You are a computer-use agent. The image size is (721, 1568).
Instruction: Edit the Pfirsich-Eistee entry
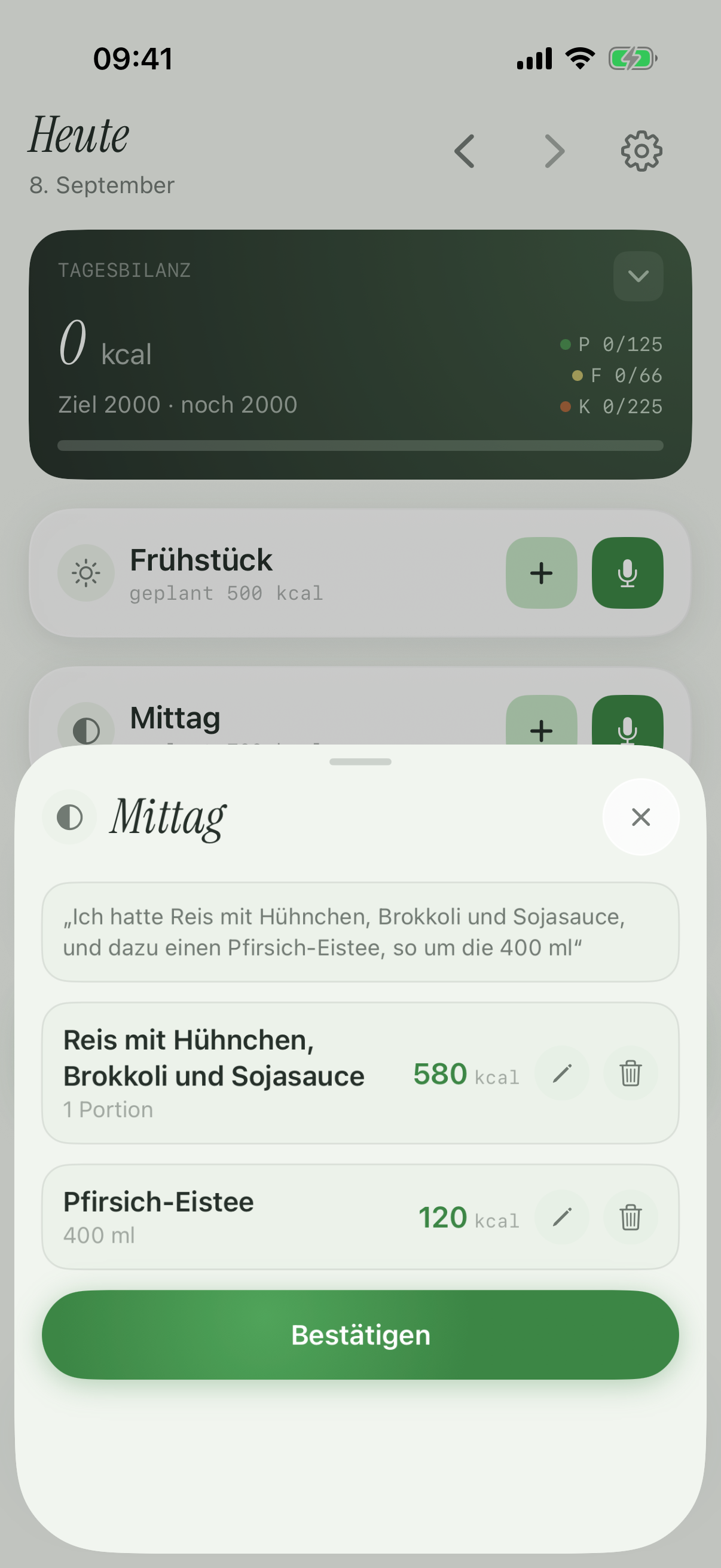[x=561, y=1218]
